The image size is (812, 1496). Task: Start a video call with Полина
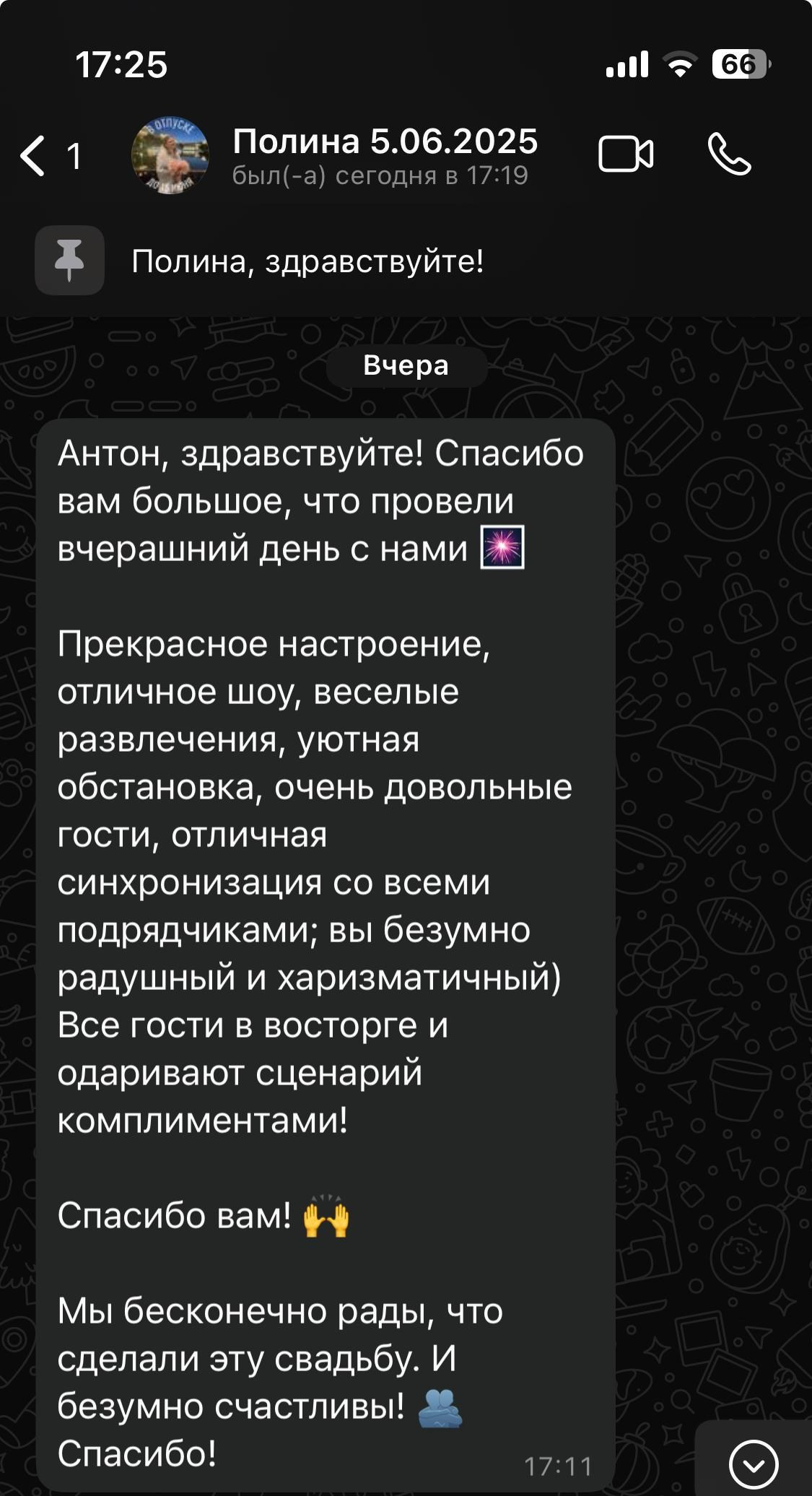625,155
